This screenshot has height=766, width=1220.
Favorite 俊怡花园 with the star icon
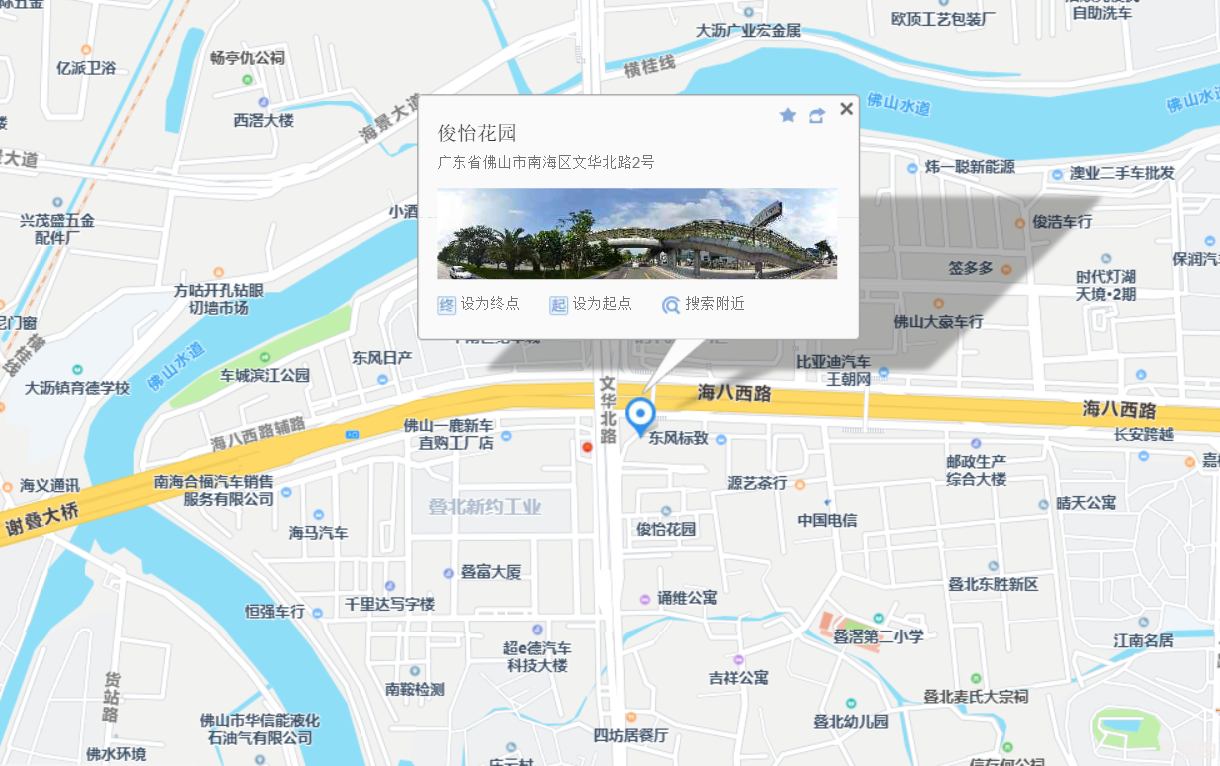click(788, 115)
